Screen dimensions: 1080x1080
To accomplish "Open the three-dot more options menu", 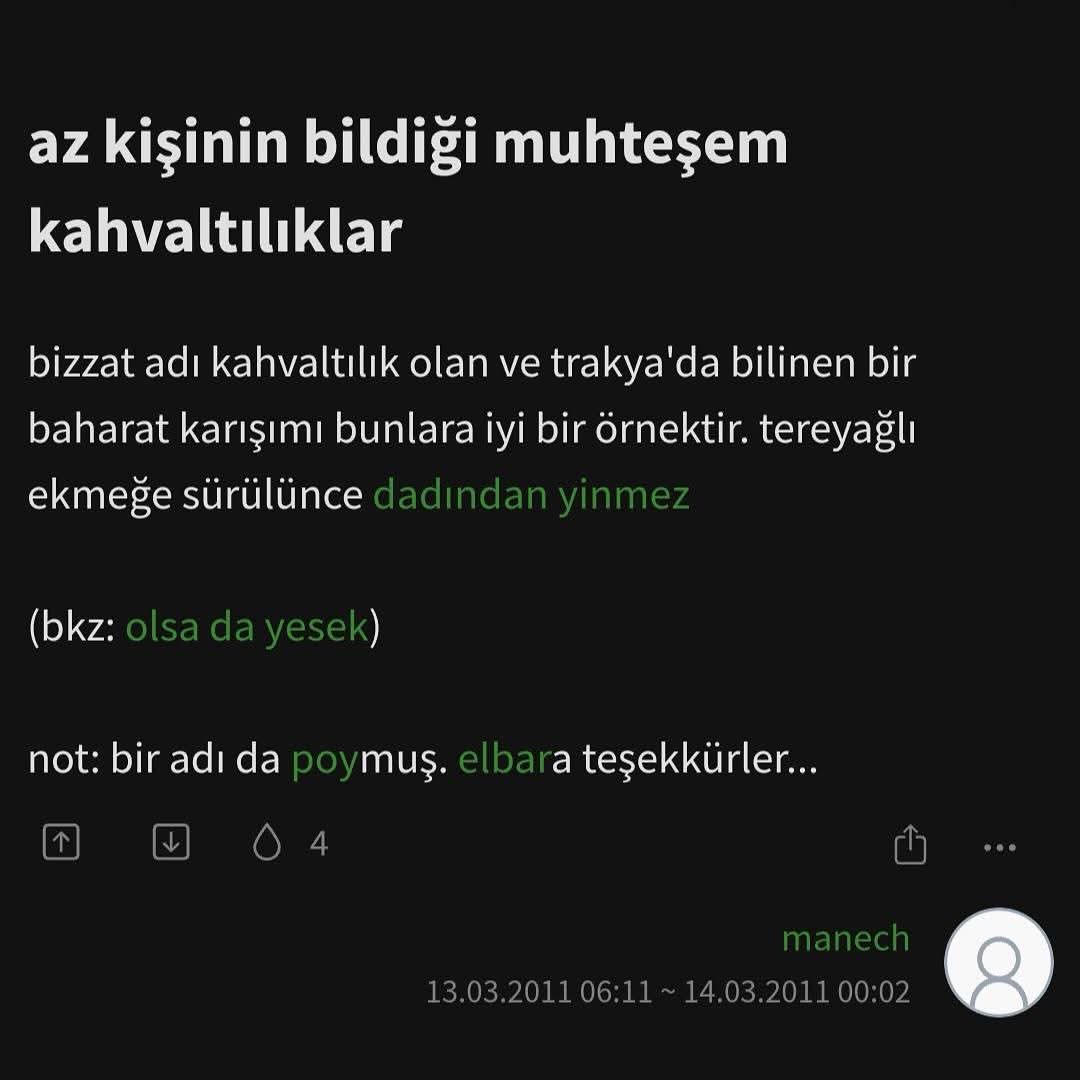I will click(x=1000, y=847).
